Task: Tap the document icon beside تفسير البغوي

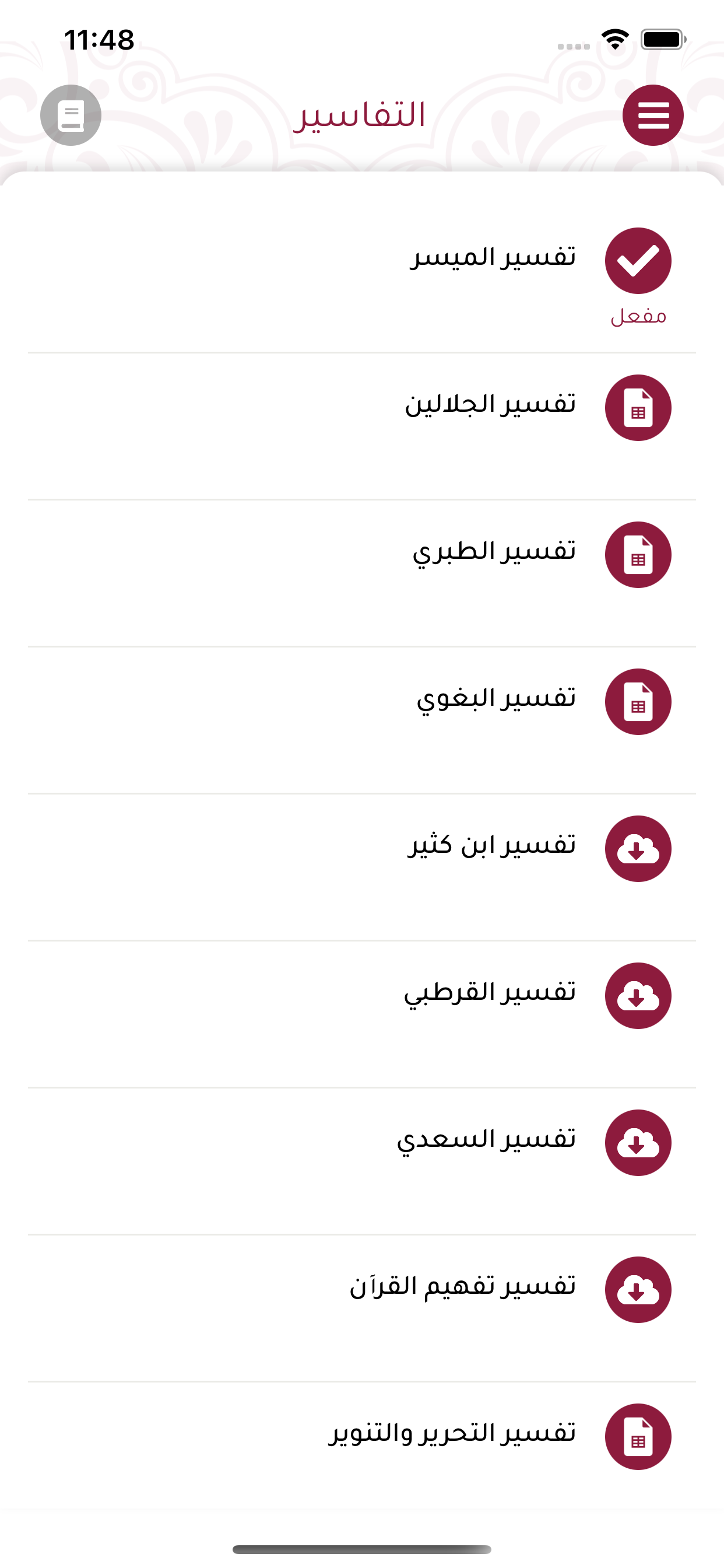Action: [638, 701]
